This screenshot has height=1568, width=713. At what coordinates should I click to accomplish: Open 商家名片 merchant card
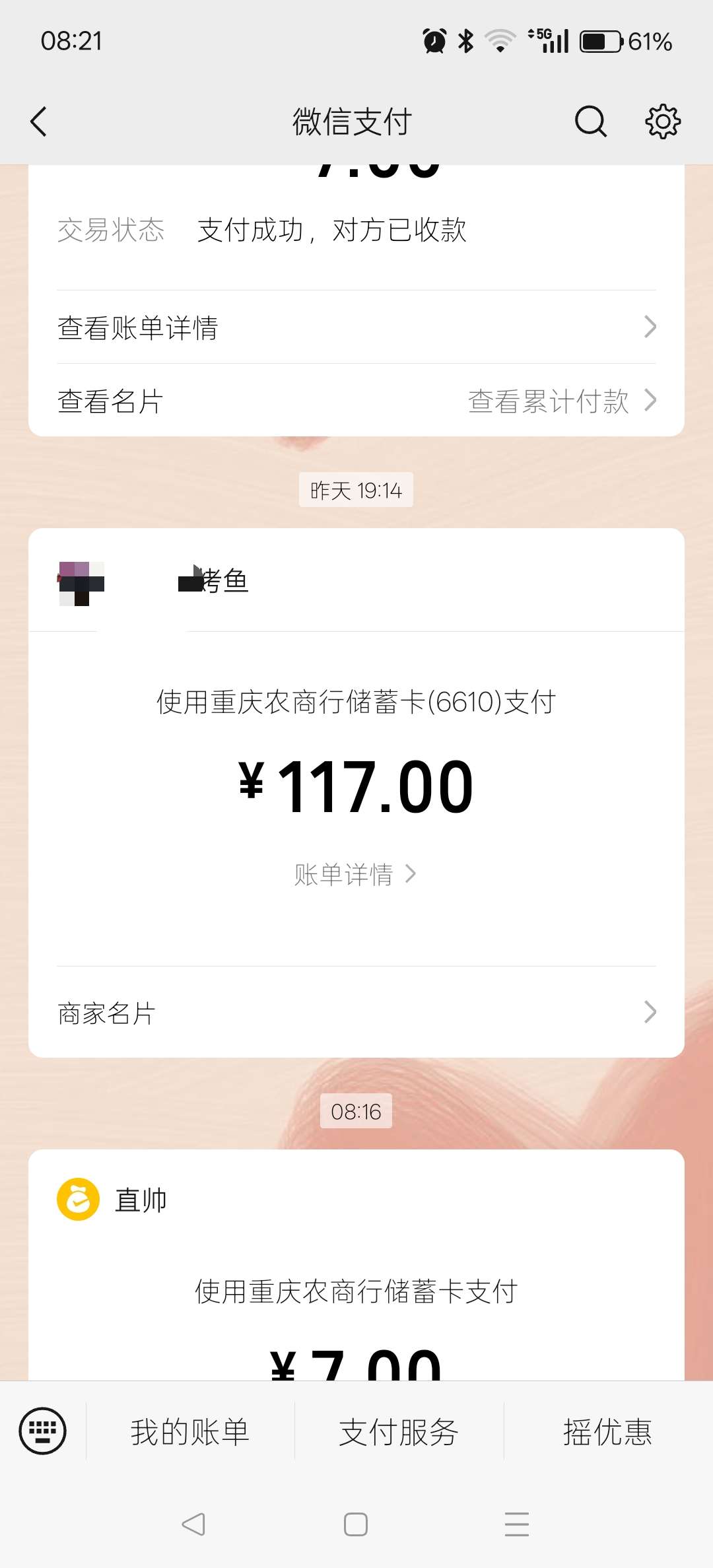click(x=356, y=1013)
